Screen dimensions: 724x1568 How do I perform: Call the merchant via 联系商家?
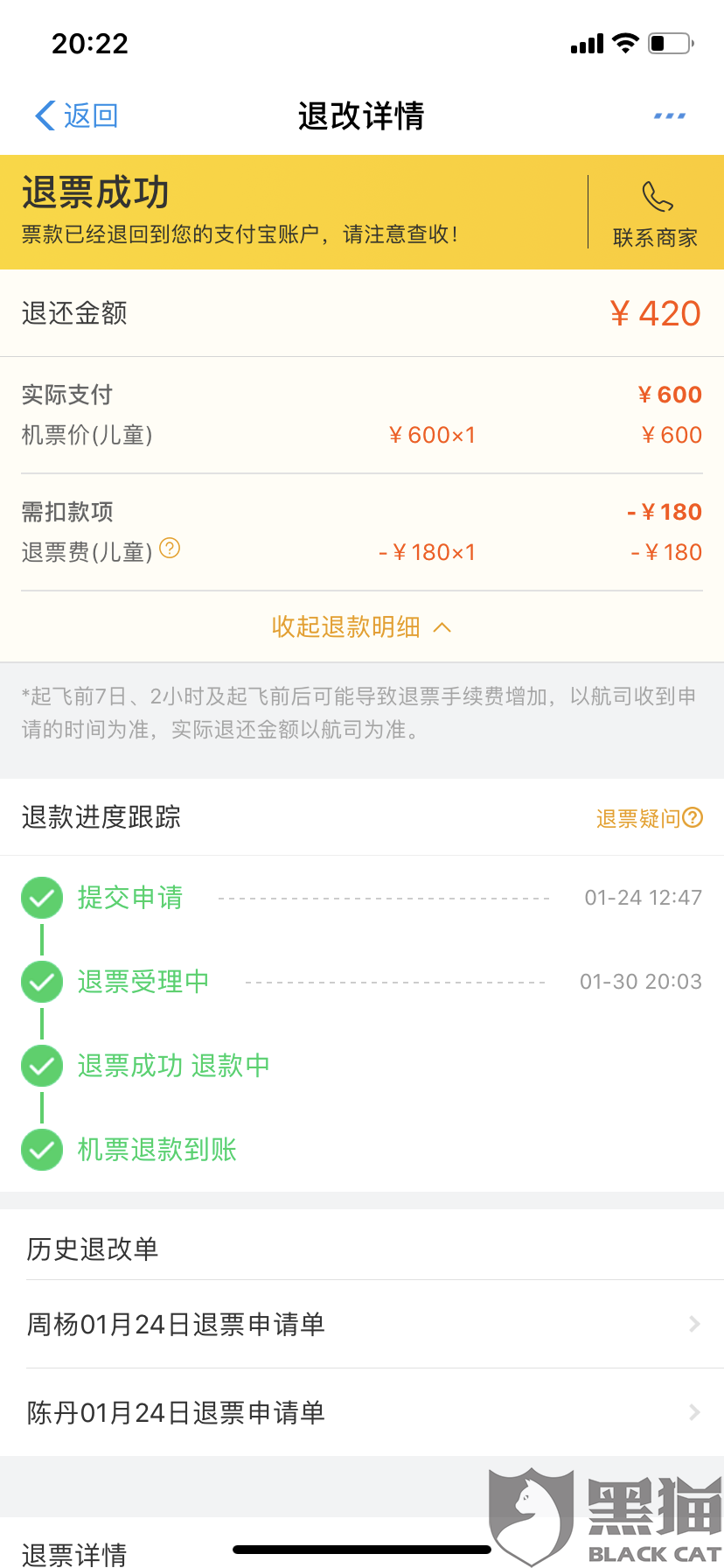[x=655, y=214]
